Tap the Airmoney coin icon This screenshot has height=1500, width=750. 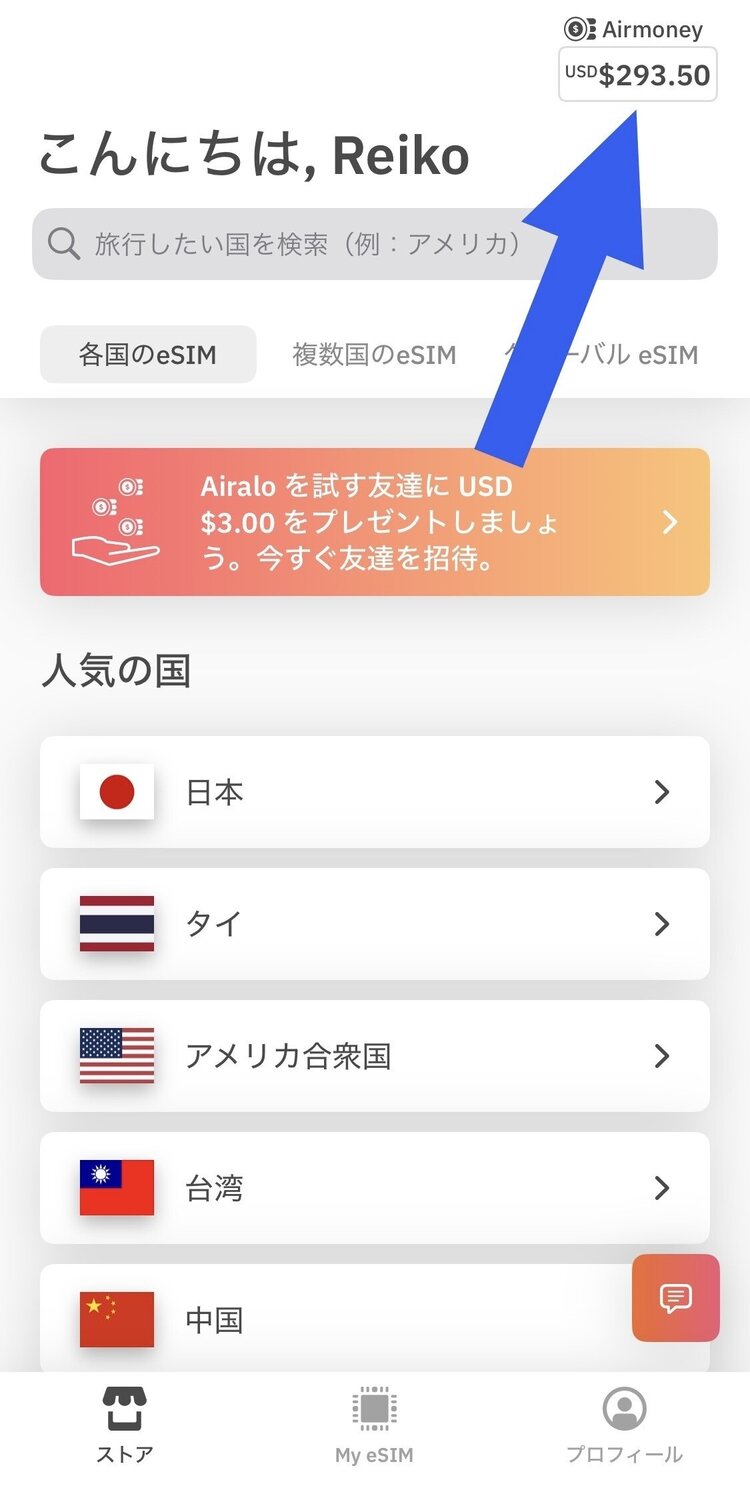tap(578, 29)
